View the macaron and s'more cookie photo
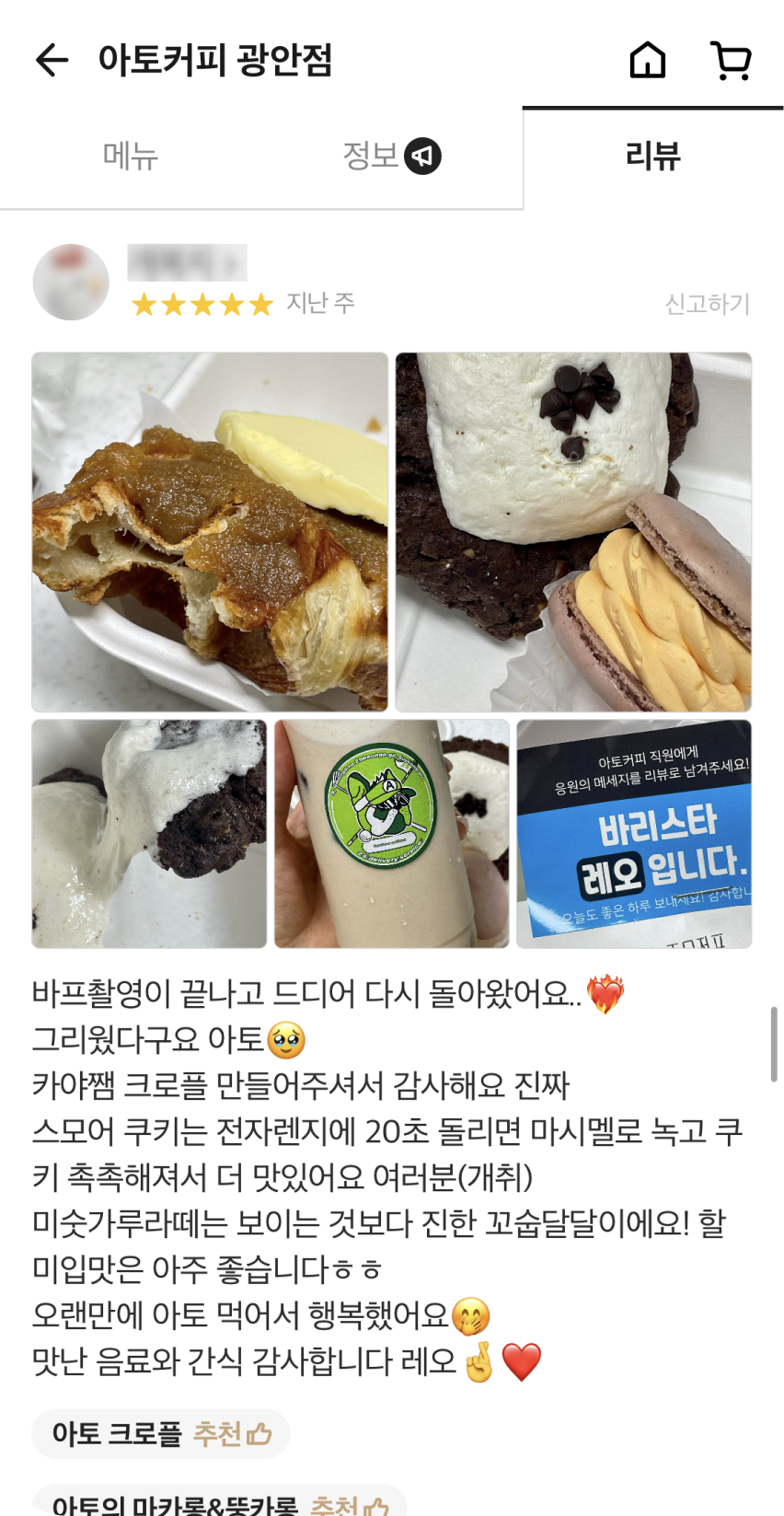This screenshot has width=784, height=1516. [573, 532]
